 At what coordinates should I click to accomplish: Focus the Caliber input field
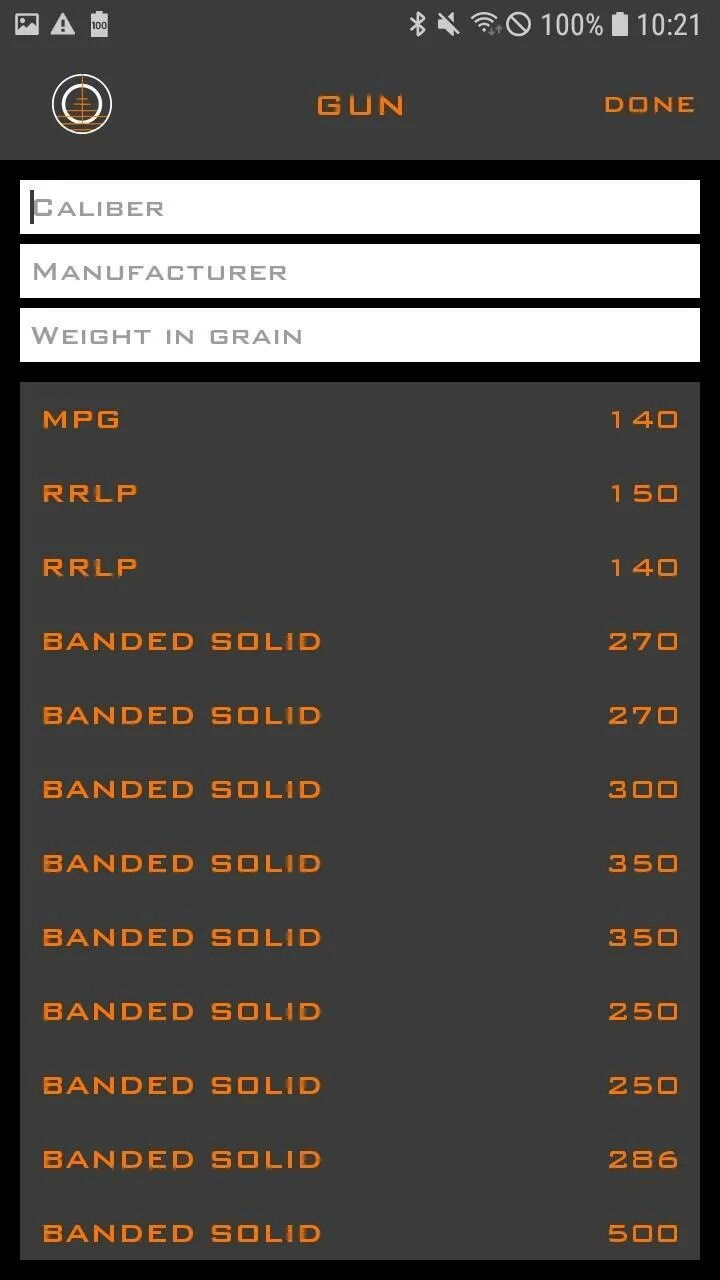(360, 207)
